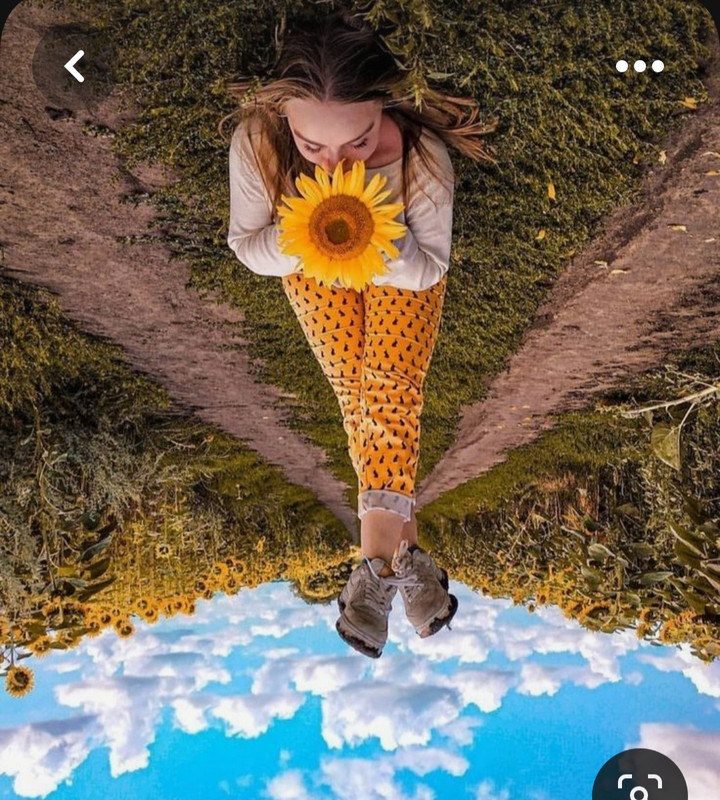Go back using the back arrow
Image resolution: width=720 pixels, height=800 pixels.
pyautogui.click(x=75, y=66)
